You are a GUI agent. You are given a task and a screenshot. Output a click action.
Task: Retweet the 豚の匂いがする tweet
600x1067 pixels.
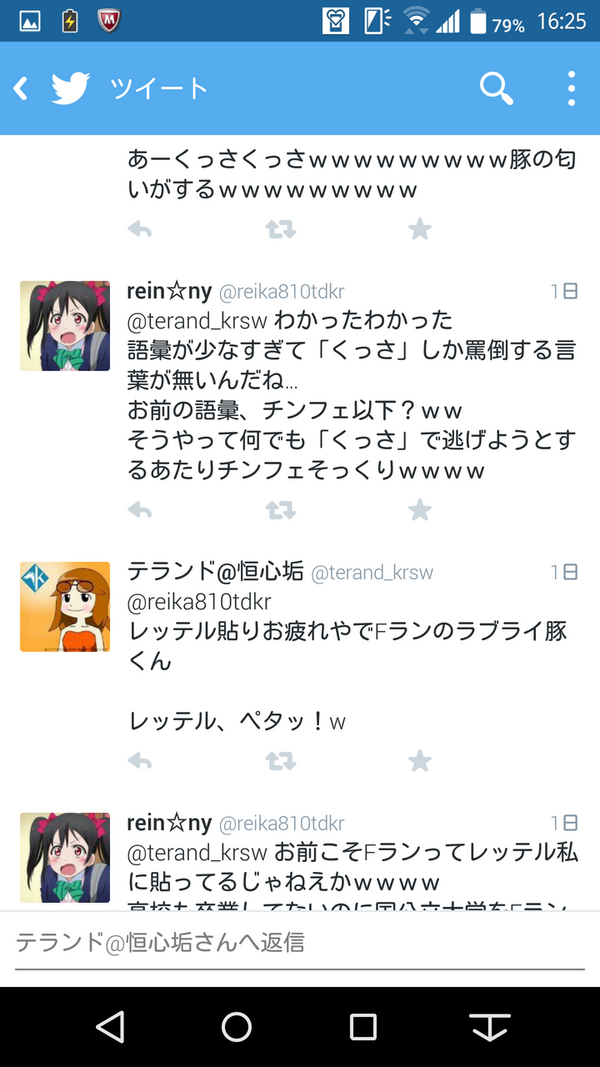click(280, 230)
